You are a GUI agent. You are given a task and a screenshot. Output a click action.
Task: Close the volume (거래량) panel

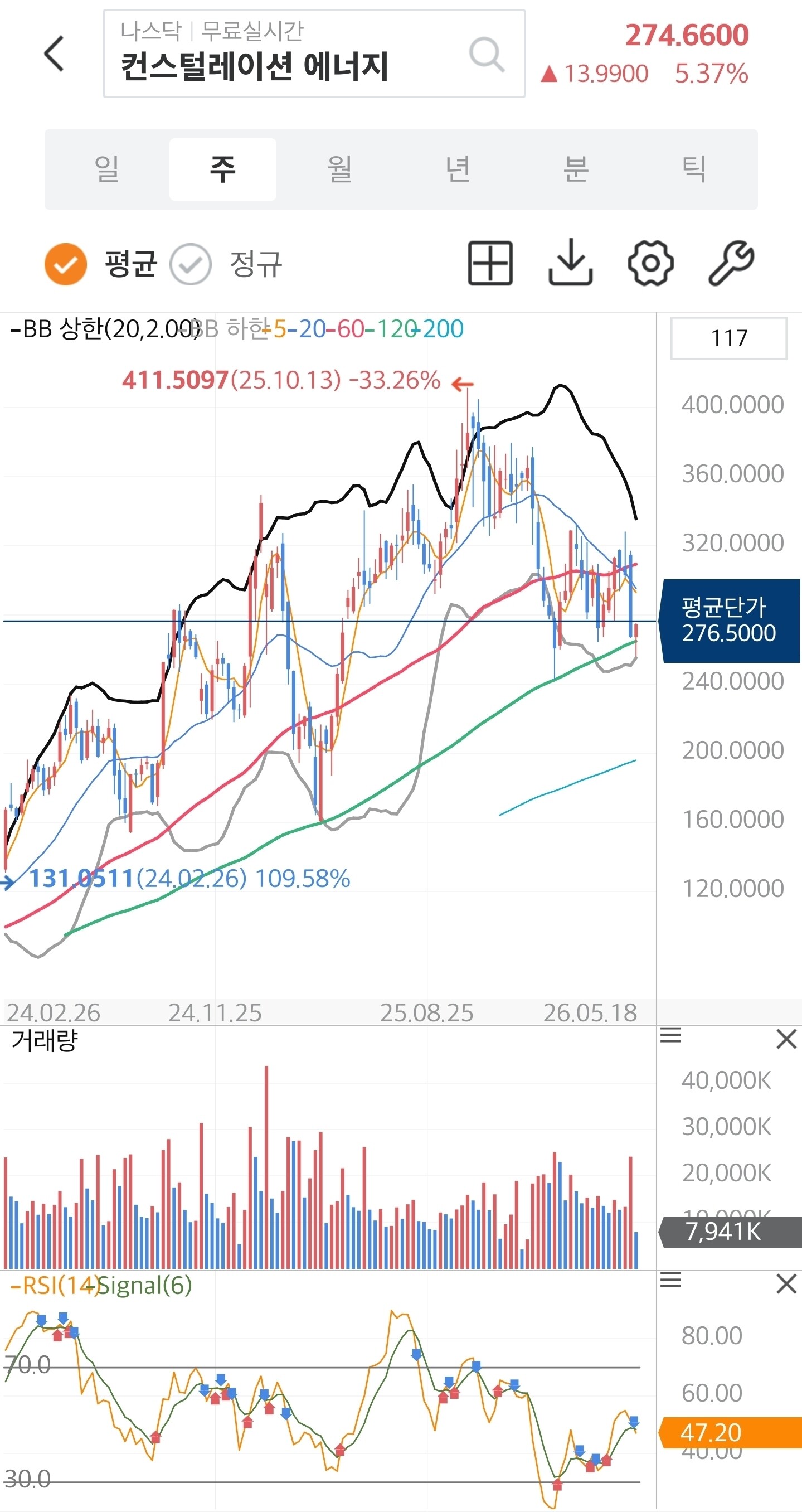pos(786,1038)
